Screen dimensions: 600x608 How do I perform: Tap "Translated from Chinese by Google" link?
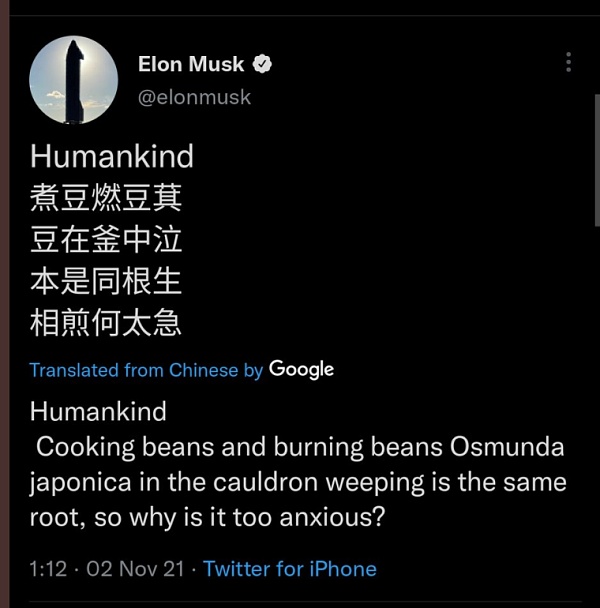(182, 370)
